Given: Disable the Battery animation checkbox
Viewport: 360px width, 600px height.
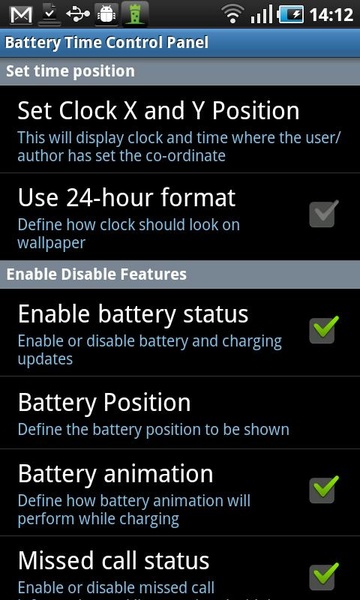Looking at the screenshot, I should click(x=323, y=489).
